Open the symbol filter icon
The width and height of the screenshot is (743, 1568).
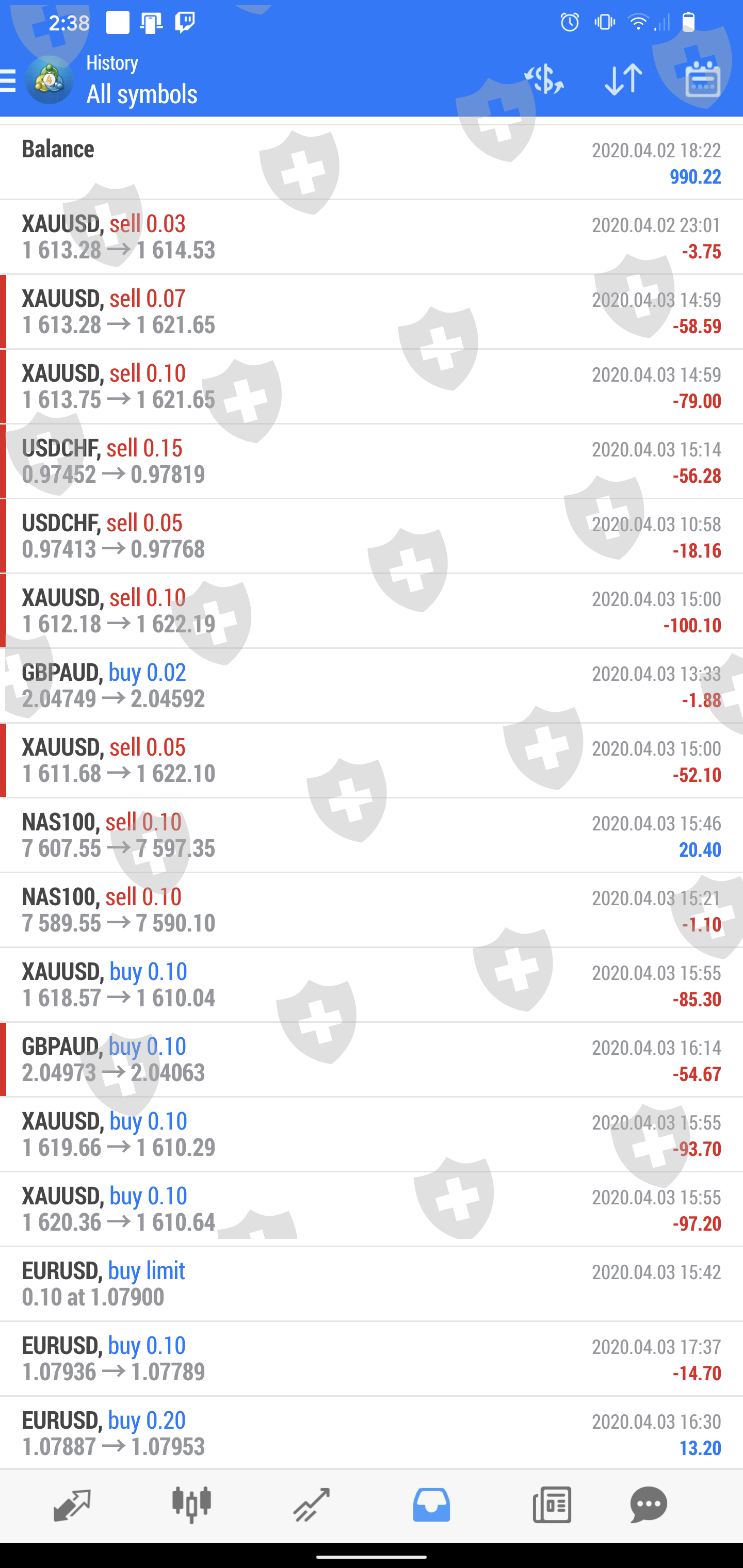tap(544, 80)
